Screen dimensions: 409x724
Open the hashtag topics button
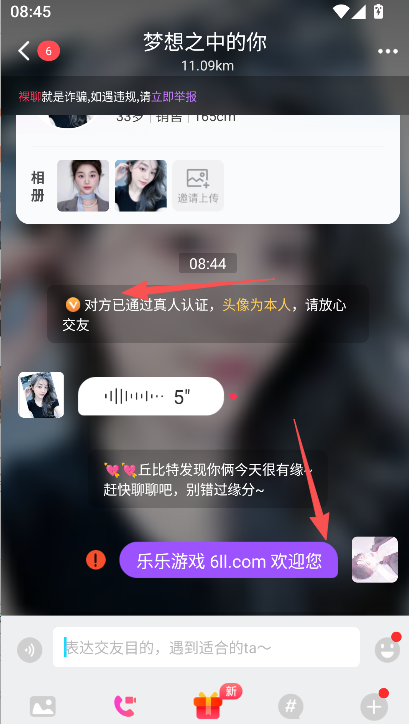290,706
